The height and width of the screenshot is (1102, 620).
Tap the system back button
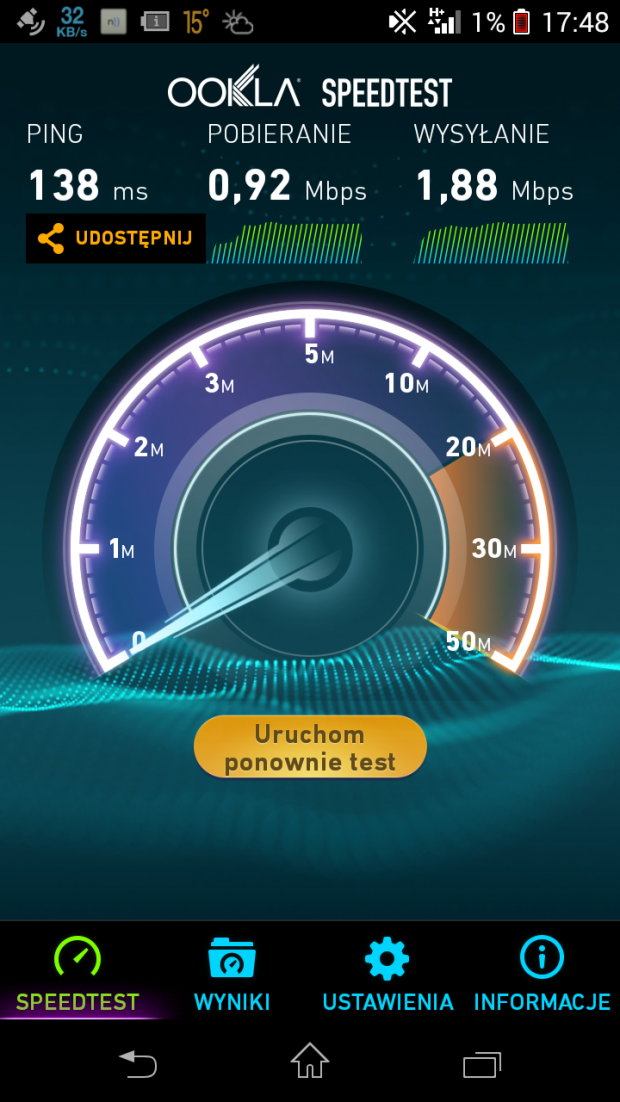point(137,1062)
